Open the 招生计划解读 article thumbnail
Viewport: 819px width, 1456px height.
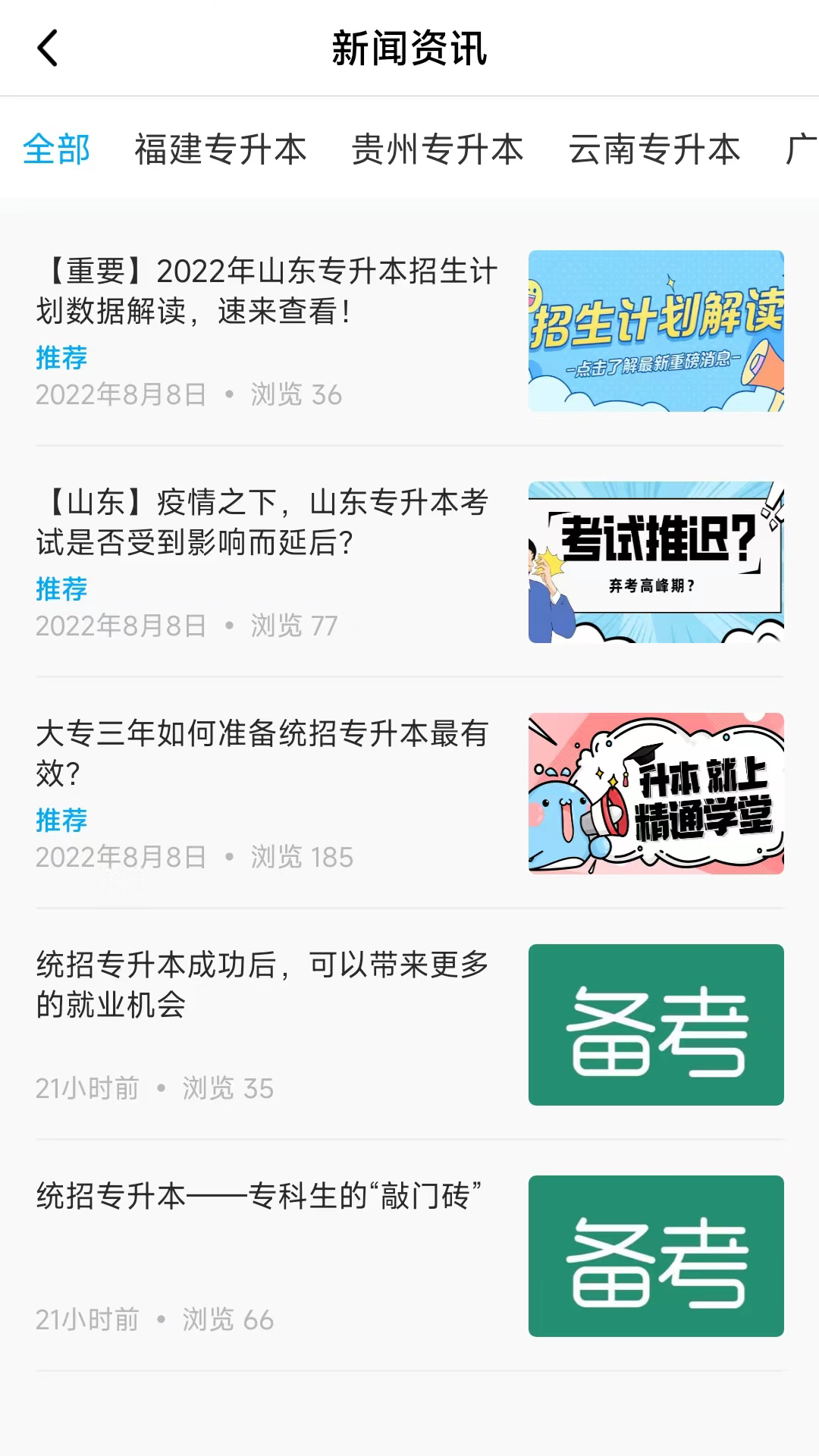[x=657, y=330]
